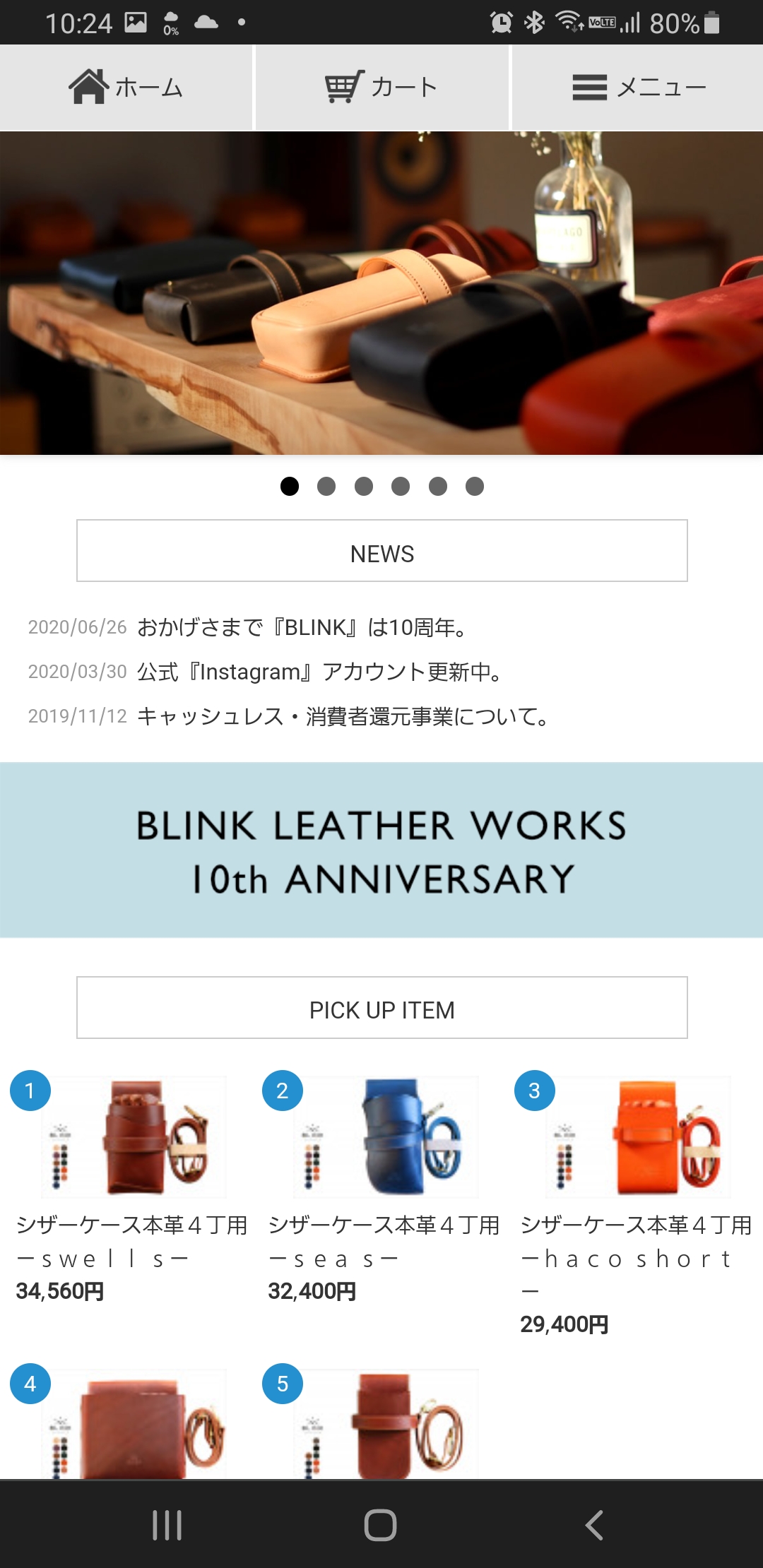This screenshot has height=1568, width=763.
Task: View the blue seas scissor case item
Action: click(386, 1137)
